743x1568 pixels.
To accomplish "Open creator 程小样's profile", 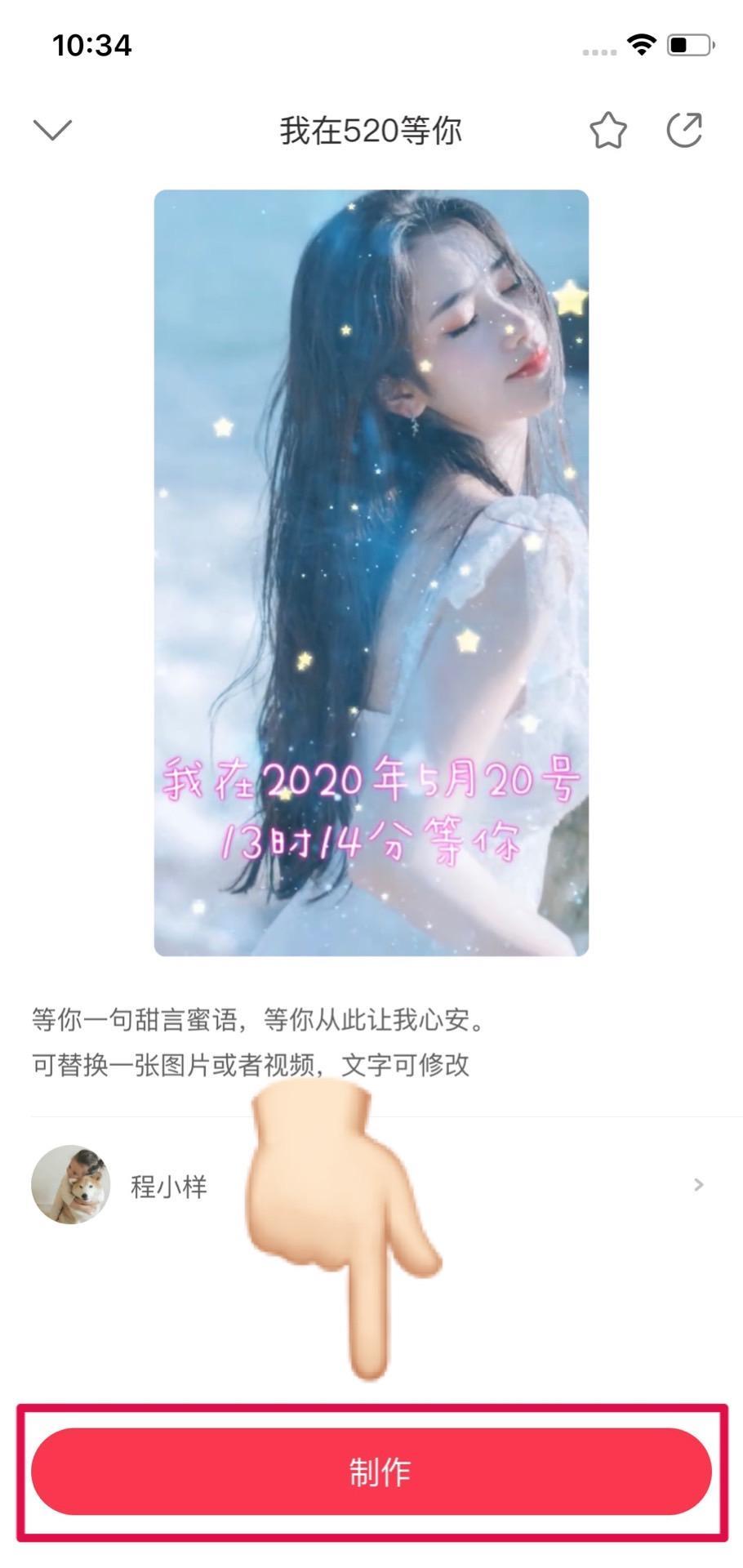I will [x=169, y=1186].
